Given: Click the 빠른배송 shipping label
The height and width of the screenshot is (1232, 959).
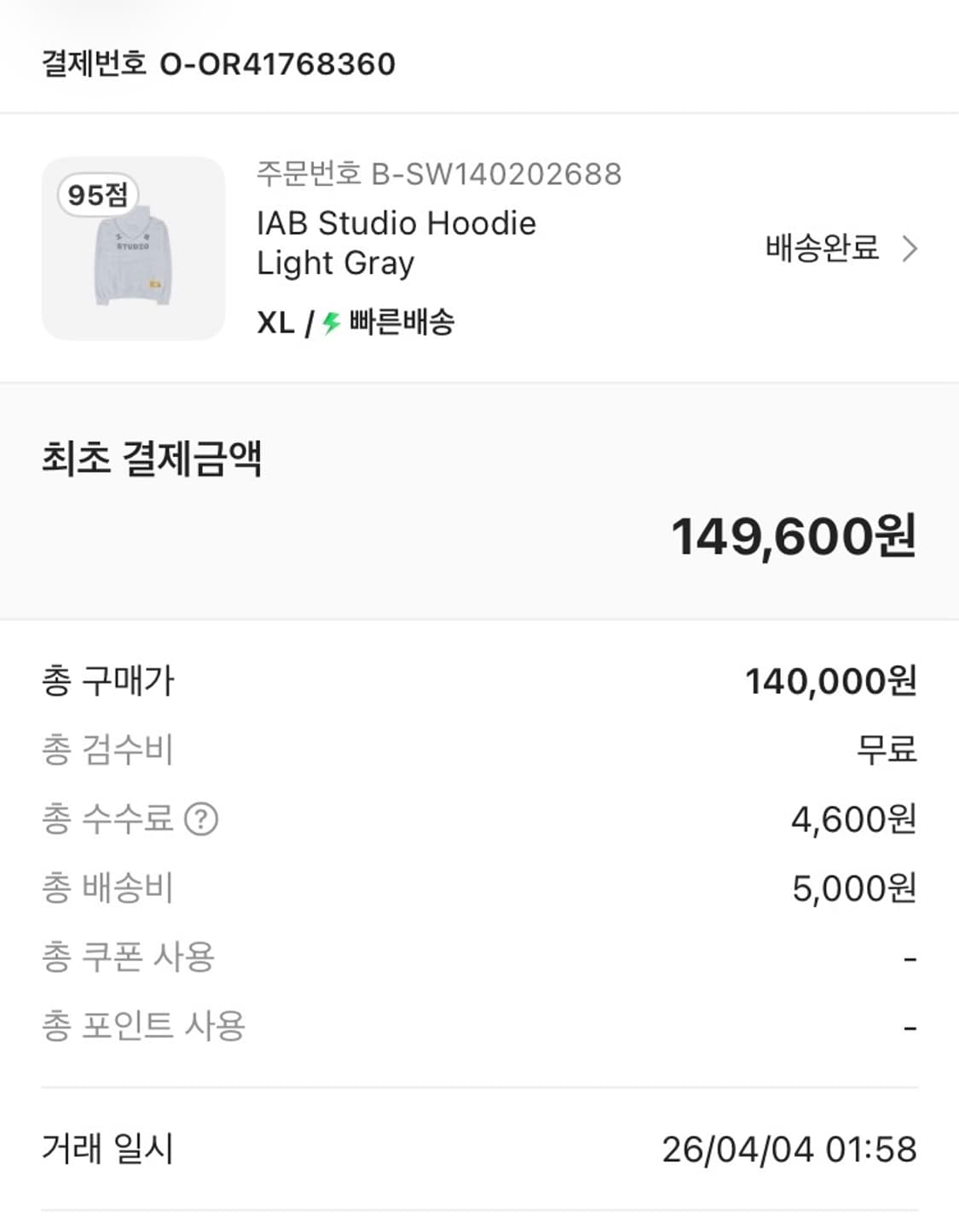Looking at the screenshot, I should coord(401,322).
